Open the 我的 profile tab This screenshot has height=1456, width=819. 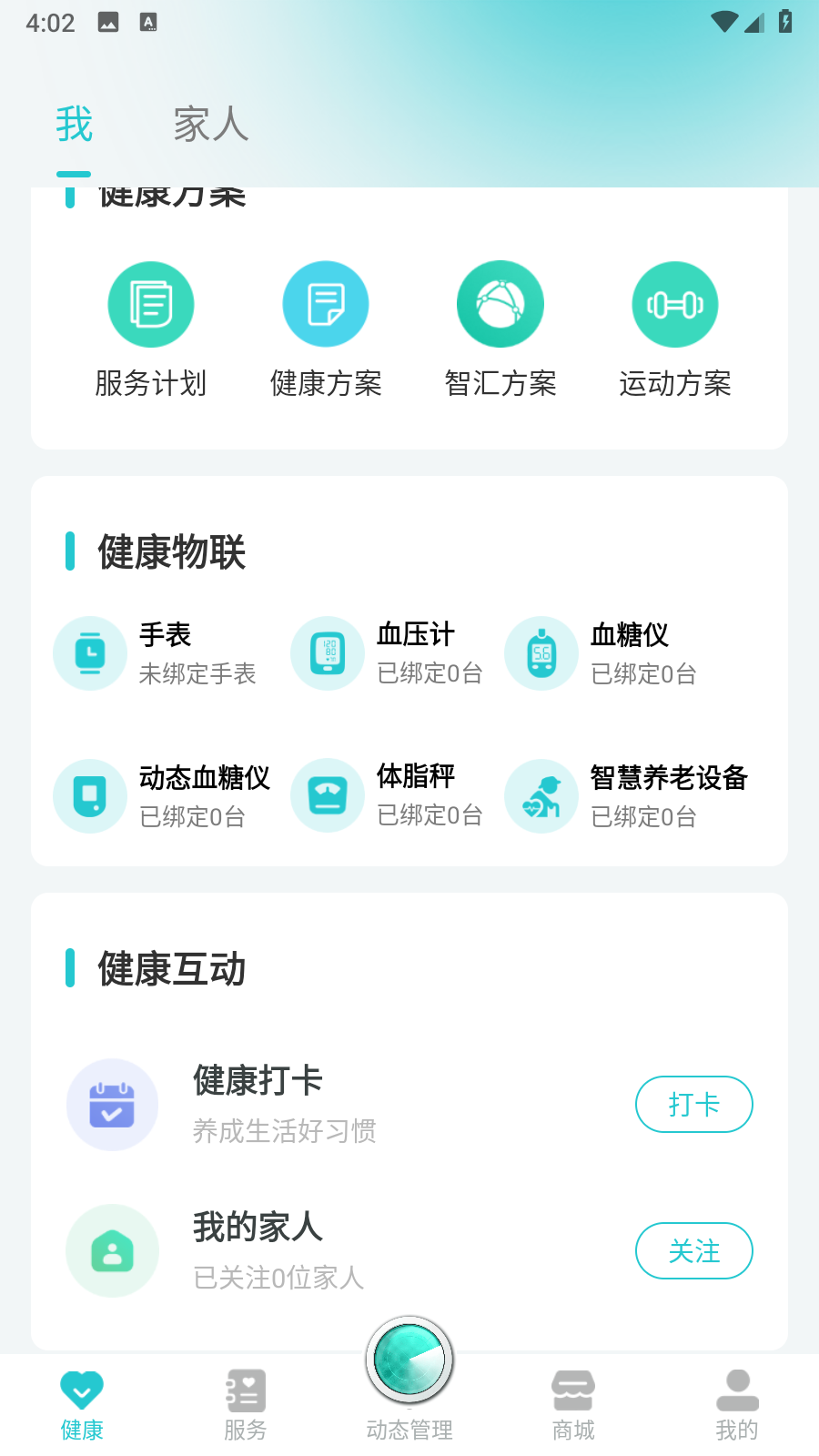point(737,1405)
